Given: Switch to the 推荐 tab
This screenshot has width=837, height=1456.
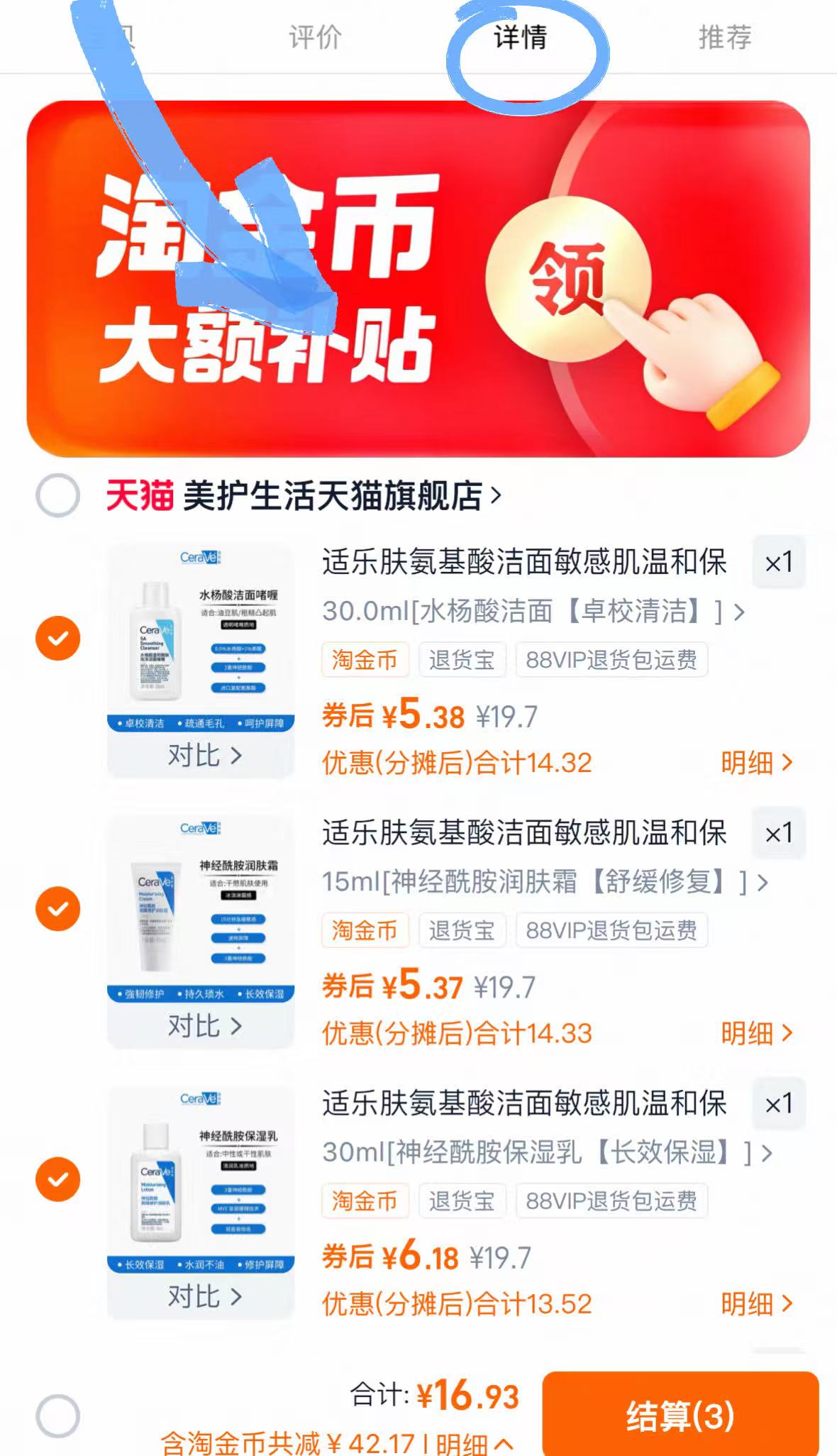Looking at the screenshot, I should coord(724,39).
